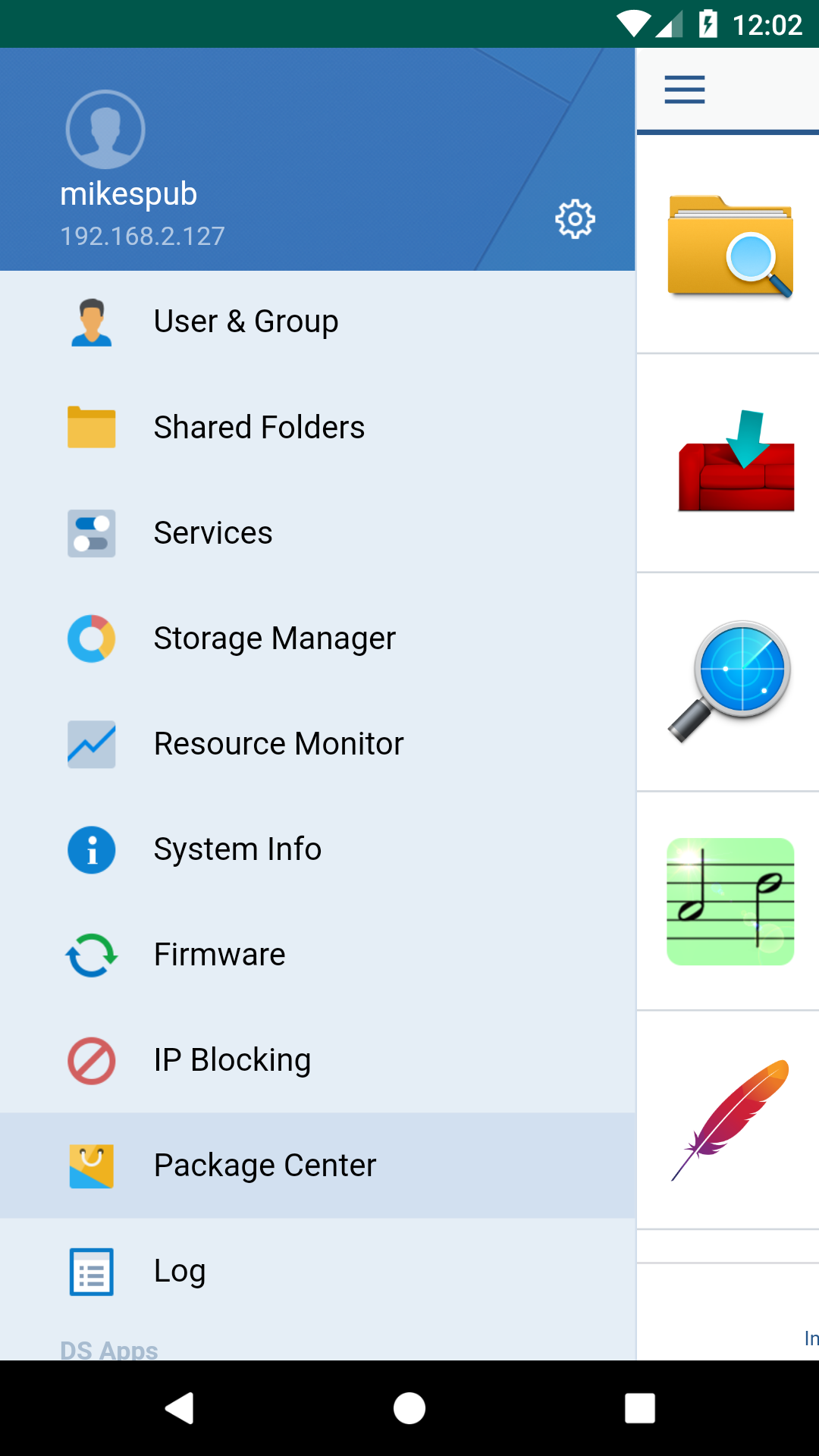Open the hamburger navigation menu

tap(684, 89)
